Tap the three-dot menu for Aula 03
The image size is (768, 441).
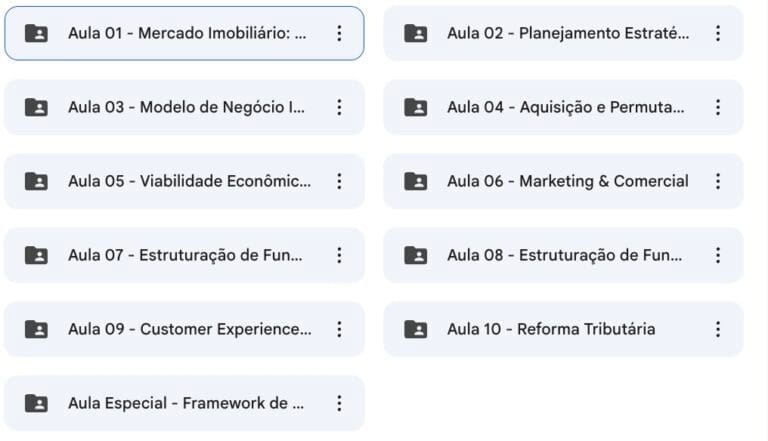click(339, 107)
